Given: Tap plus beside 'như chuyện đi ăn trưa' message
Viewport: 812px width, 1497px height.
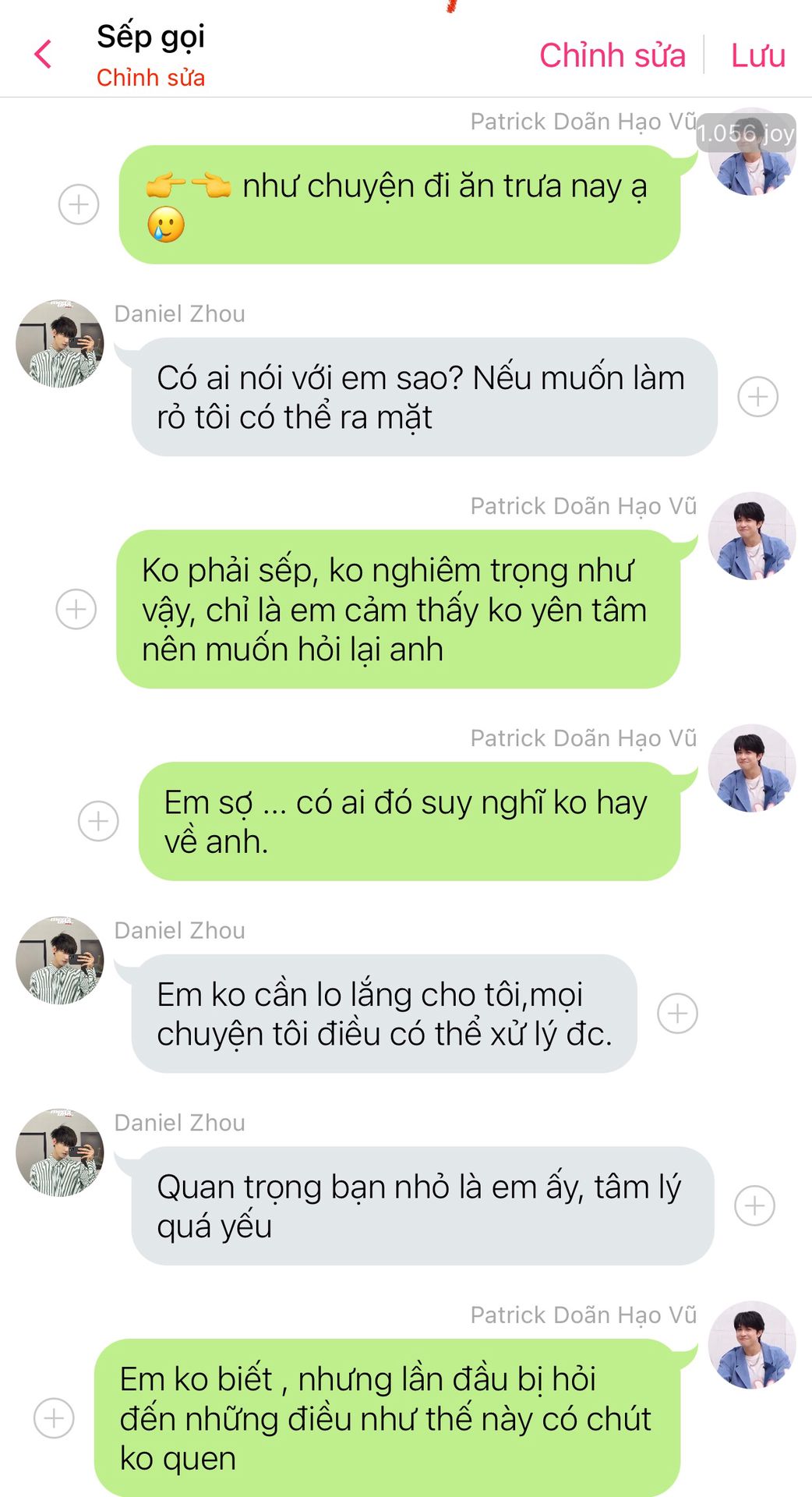Looking at the screenshot, I should [x=79, y=204].
